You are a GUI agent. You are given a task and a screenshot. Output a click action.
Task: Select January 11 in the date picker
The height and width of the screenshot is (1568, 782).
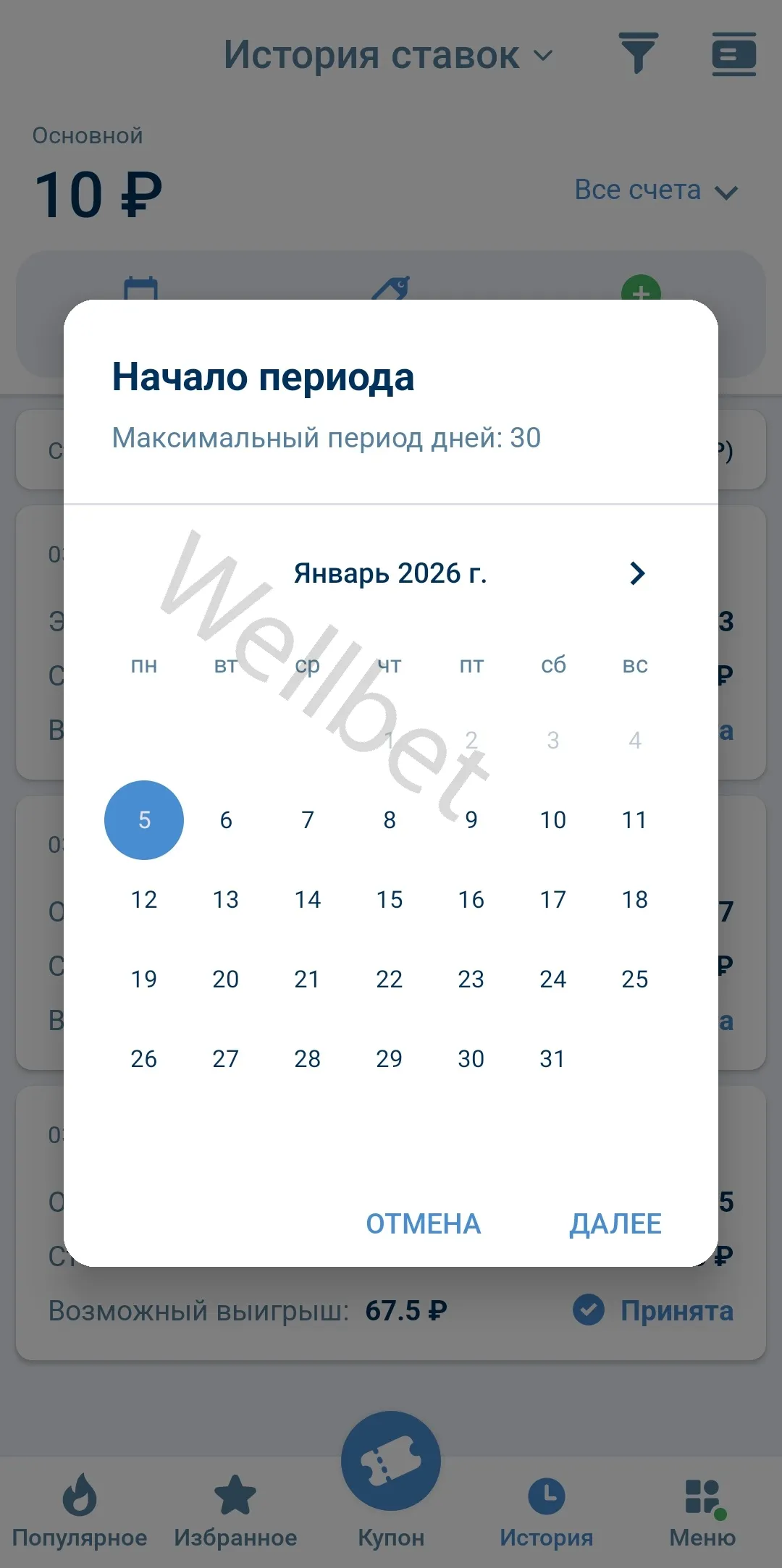[635, 820]
